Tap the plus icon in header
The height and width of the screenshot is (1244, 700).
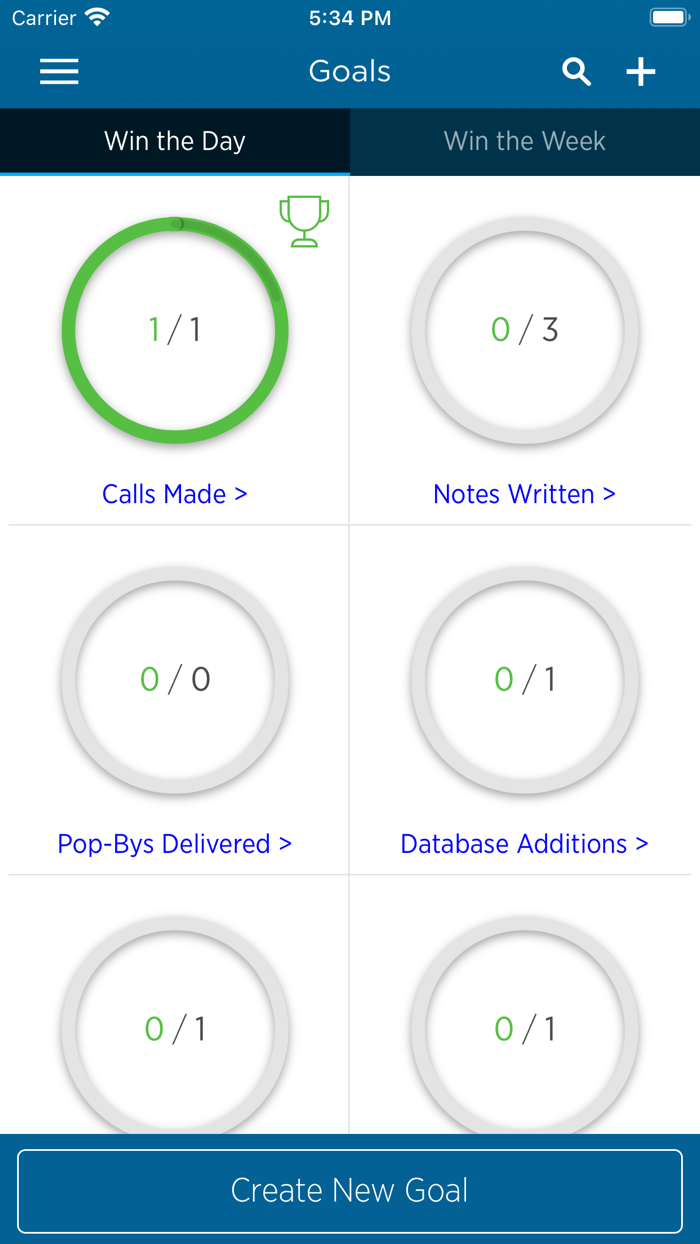[641, 72]
